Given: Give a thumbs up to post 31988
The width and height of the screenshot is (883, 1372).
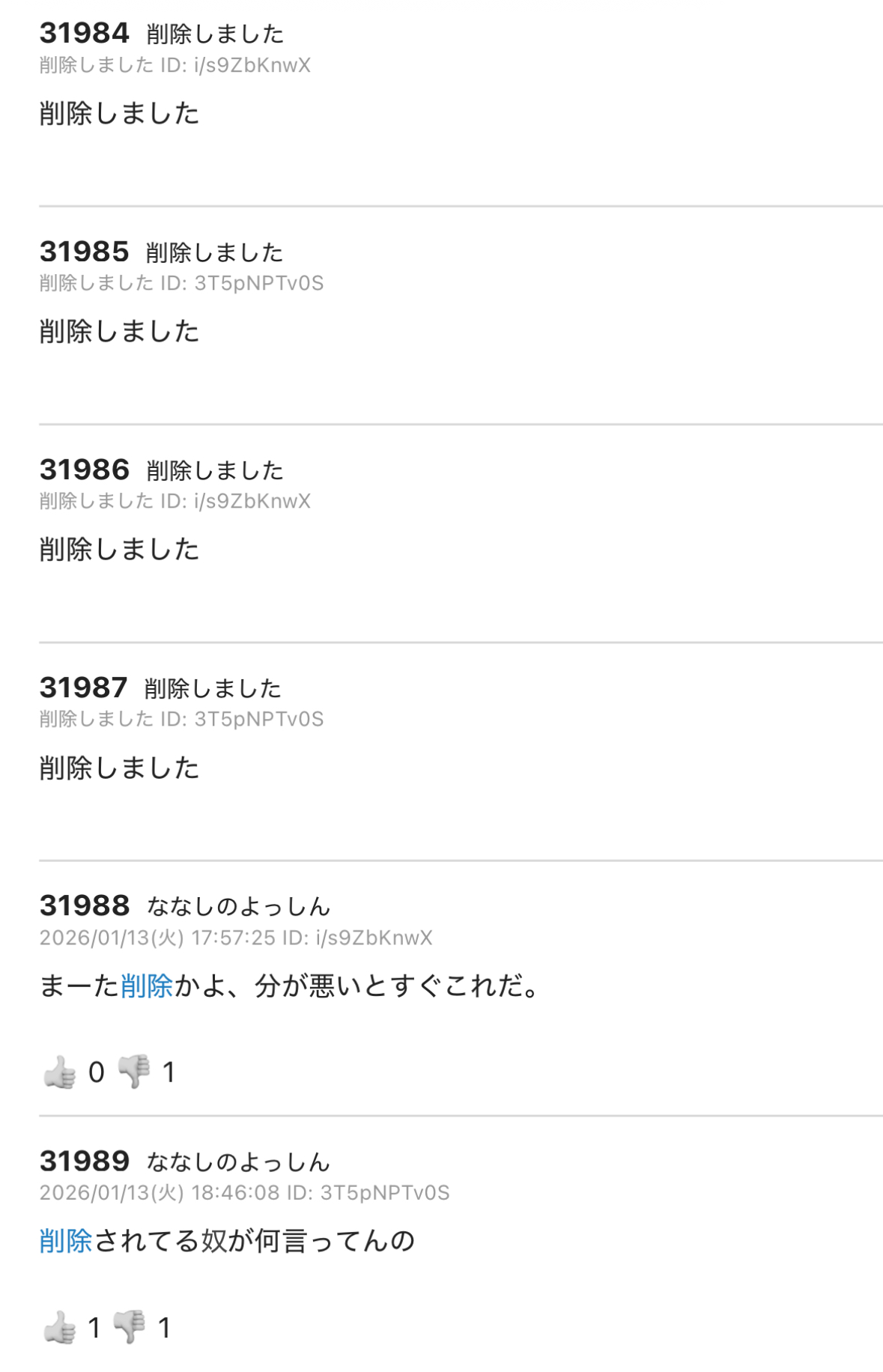Looking at the screenshot, I should (x=60, y=1072).
